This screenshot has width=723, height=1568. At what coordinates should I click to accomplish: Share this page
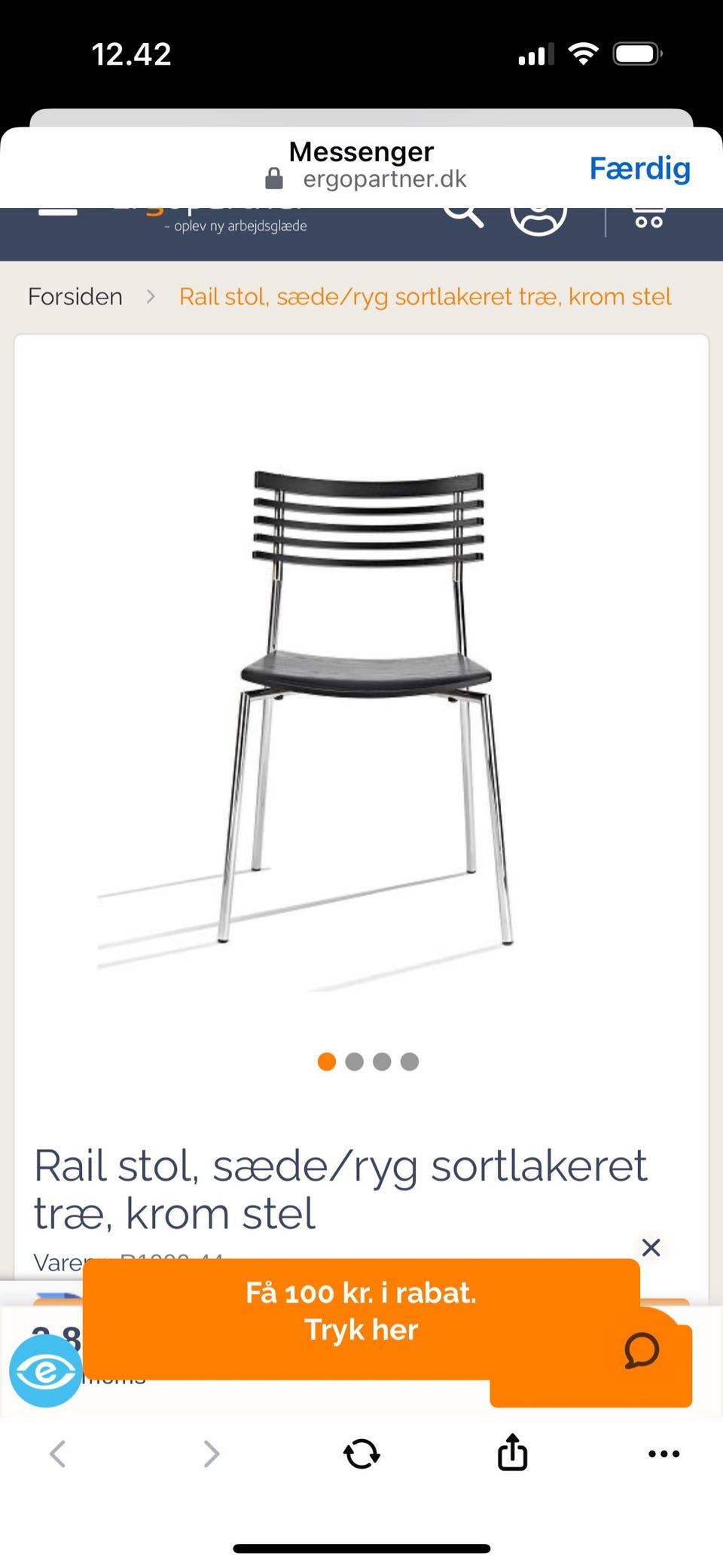pyautogui.click(x=512, y=1452)
